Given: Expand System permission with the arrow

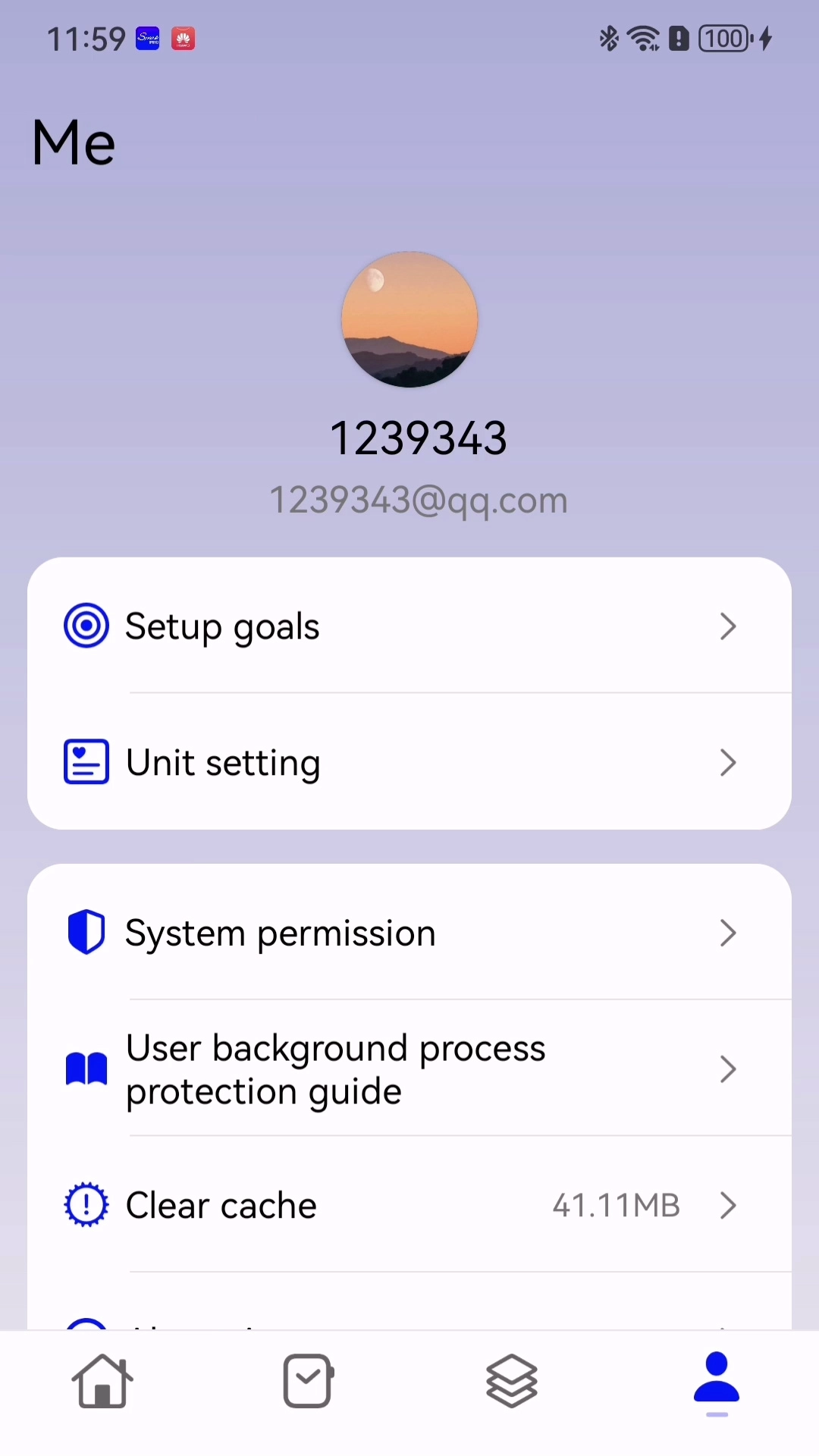Looking at the screenshot, I should [727, 932].
